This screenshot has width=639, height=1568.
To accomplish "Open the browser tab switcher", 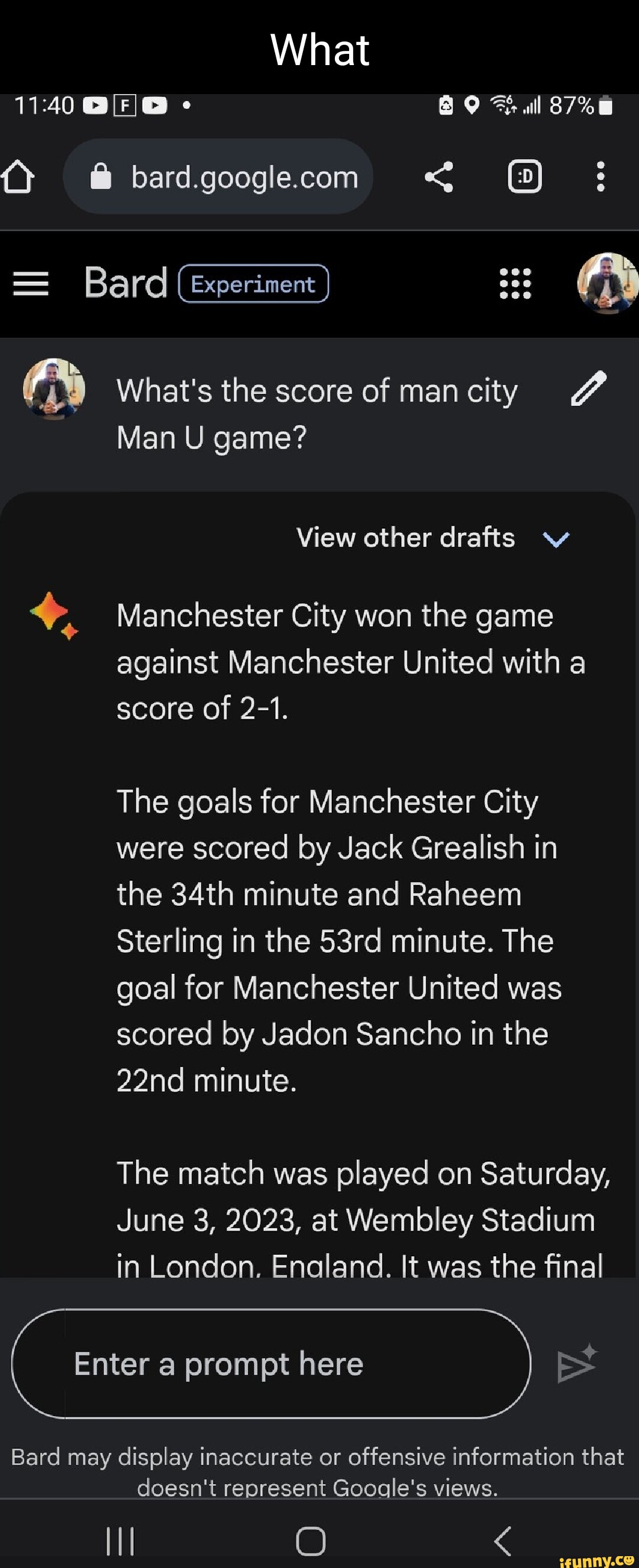I will pyautogui.click(x=524, y=177).
